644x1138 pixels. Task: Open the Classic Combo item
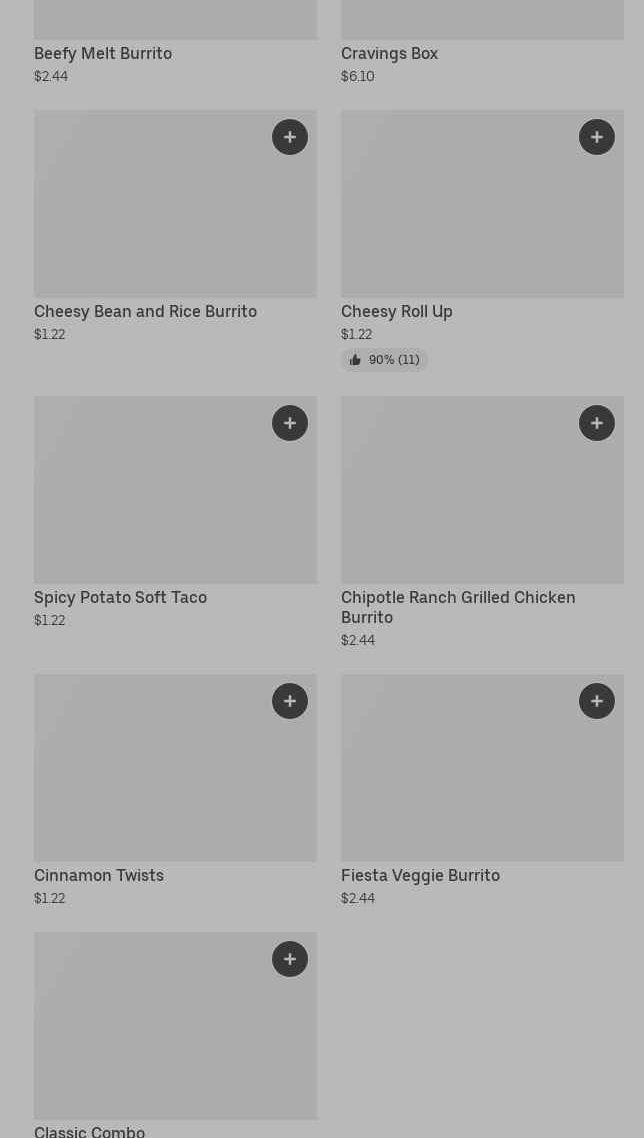click(90, 1131)
